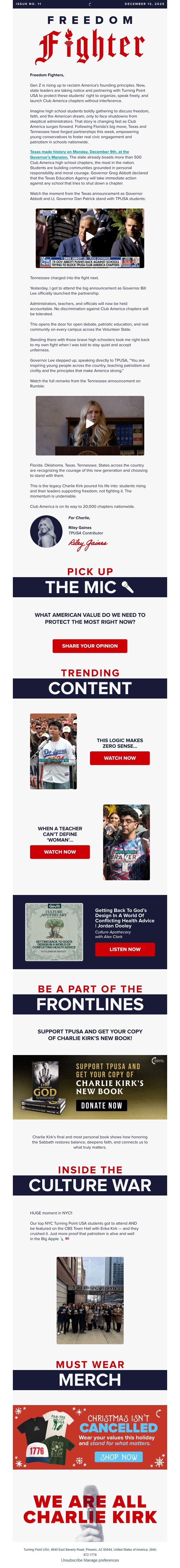Viewport: 180px width, 1568px height.
Task: Open the Culture Apothecary podcast cover art
Action: click(x=54, y=932)
